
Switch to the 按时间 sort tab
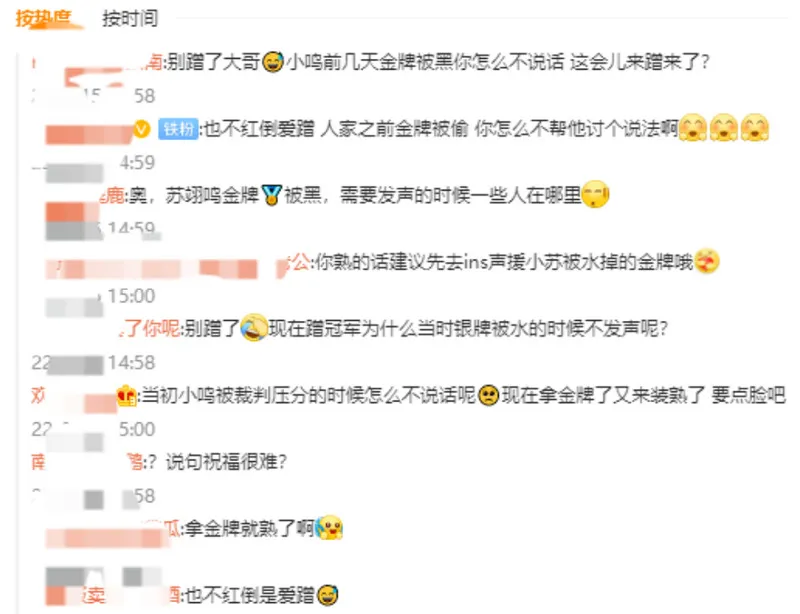(x=130, y=18)
